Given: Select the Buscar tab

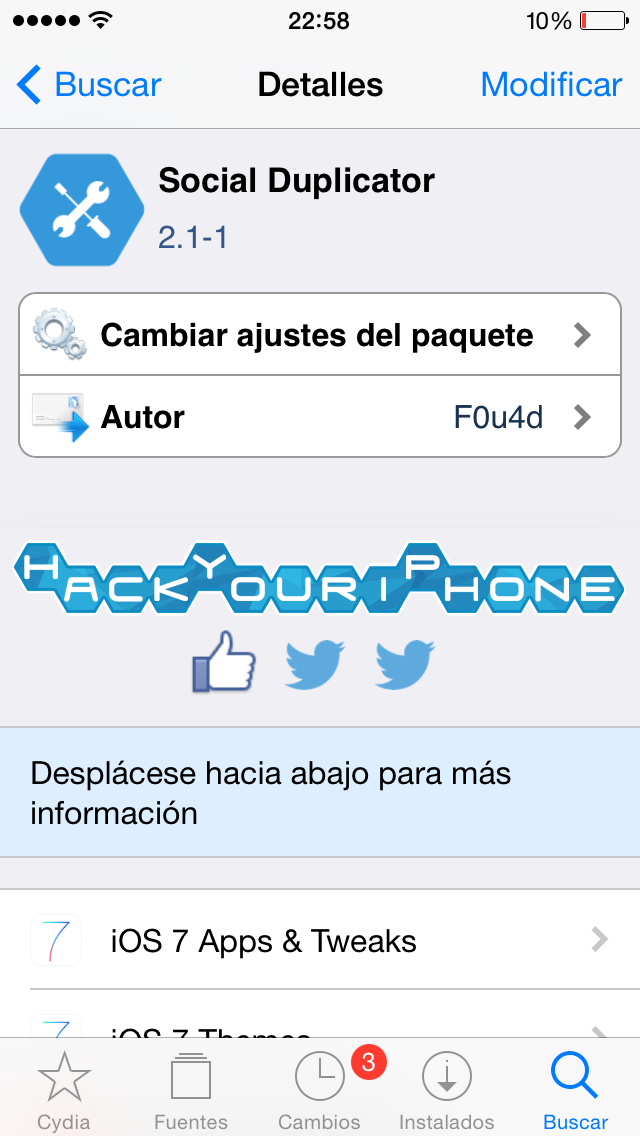Looking at the screenshot, I should pyautogui.click(x=575, y=1090).
